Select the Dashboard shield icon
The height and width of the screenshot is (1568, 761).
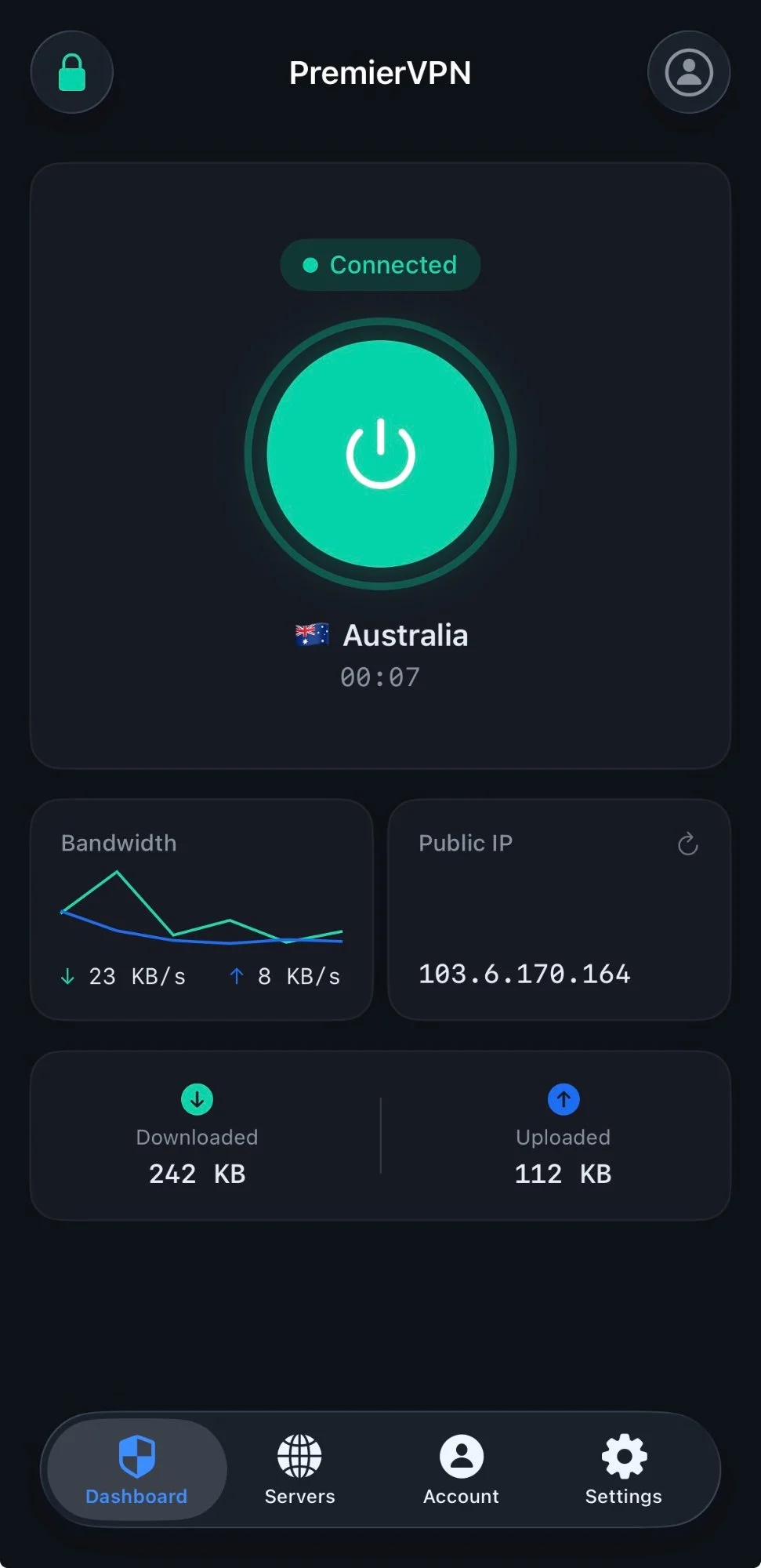[x=135, y=1454]
